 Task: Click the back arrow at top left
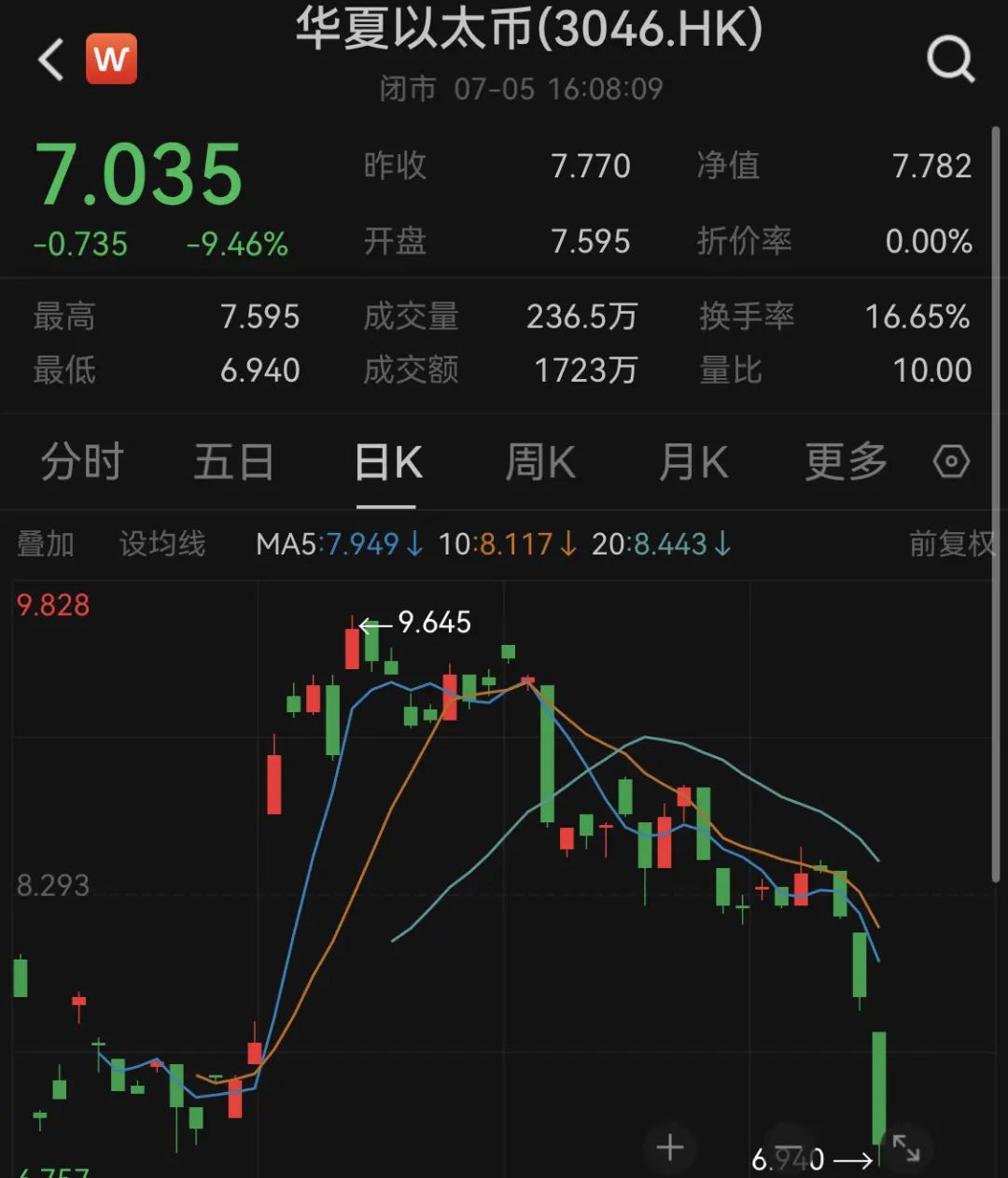(x=49, y=58)
